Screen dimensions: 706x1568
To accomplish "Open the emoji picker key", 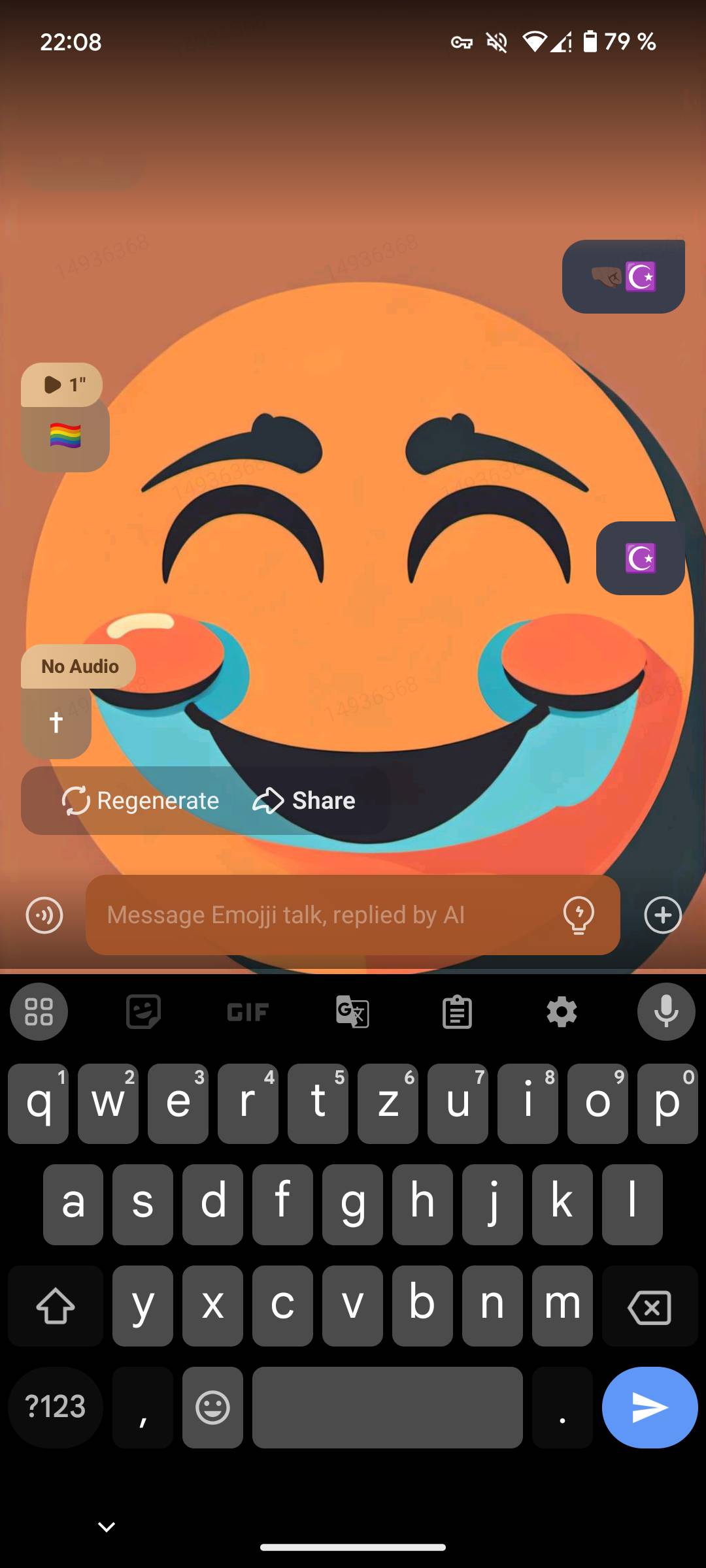I will (212, 1407).
